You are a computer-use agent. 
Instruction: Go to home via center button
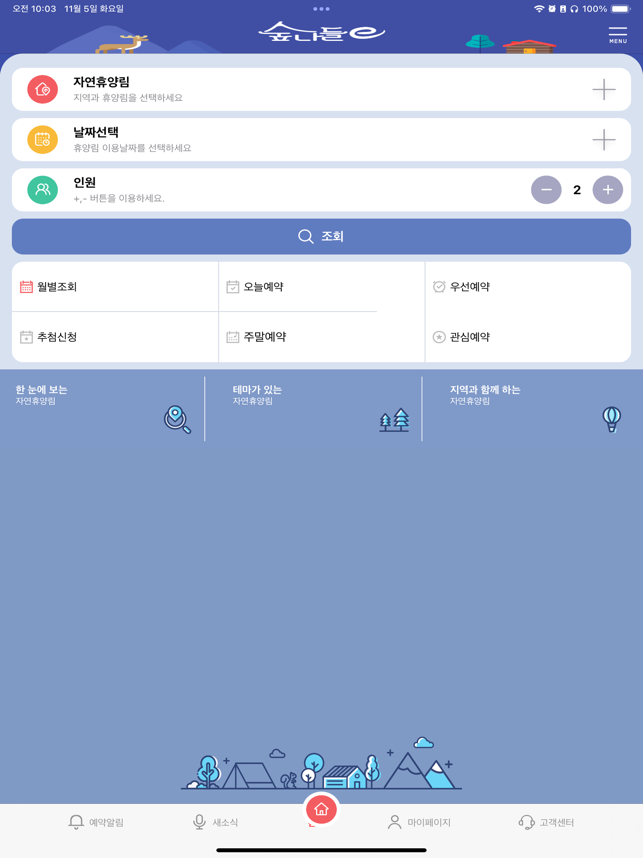click(321, 809)
